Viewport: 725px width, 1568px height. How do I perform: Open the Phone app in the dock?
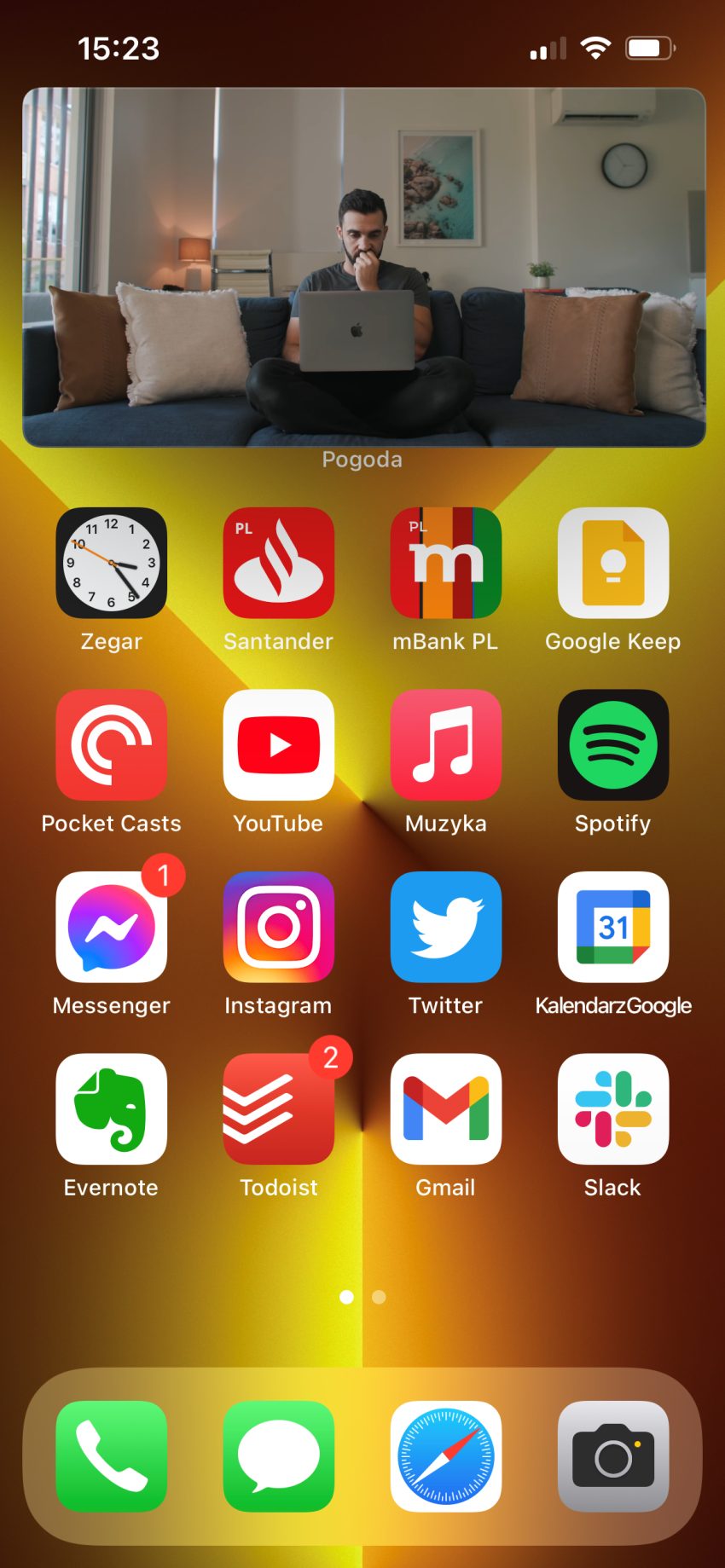111,1456
